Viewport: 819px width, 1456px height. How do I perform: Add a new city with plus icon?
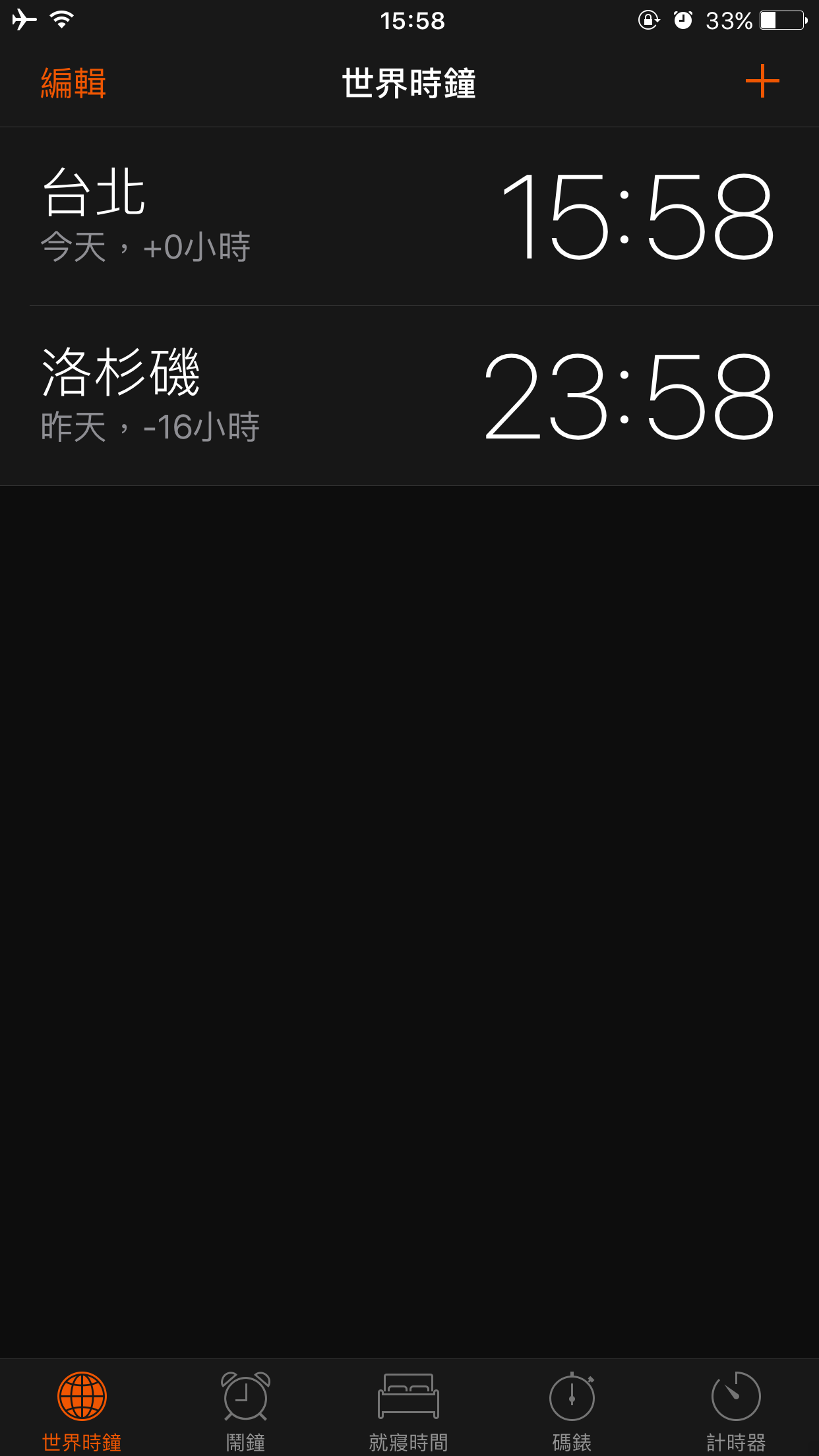762,81
